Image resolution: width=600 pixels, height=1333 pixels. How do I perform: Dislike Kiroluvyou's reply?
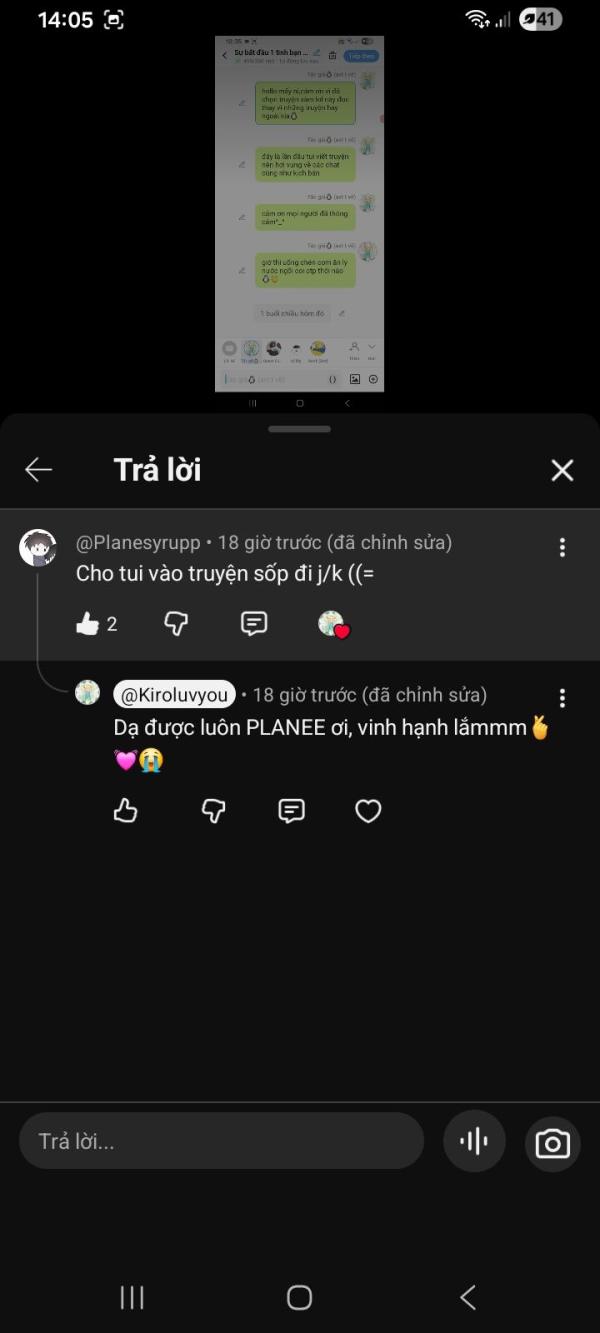pos(213,811)
